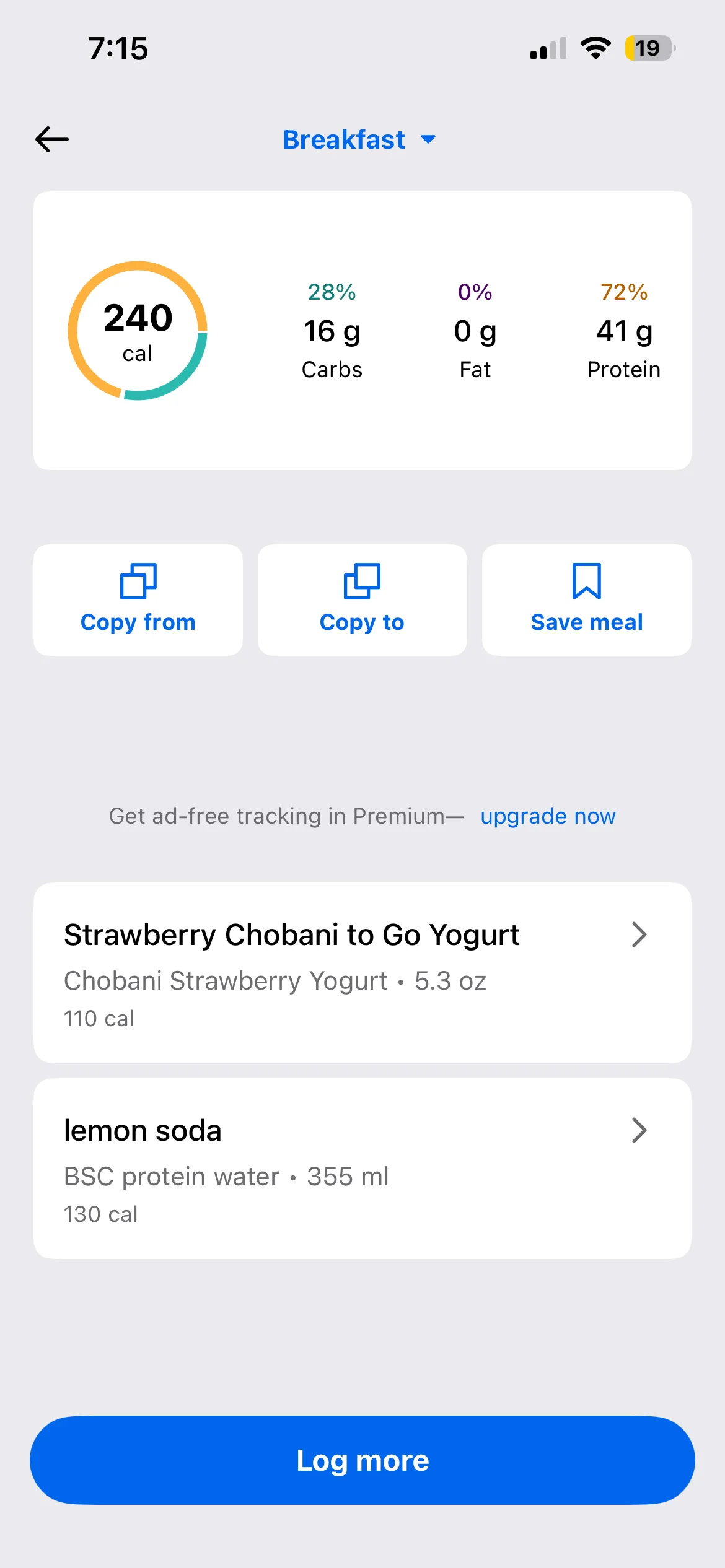
Task: Open Strawberry Chobani to Go Yogurt entry
Action: pos(362,972)
